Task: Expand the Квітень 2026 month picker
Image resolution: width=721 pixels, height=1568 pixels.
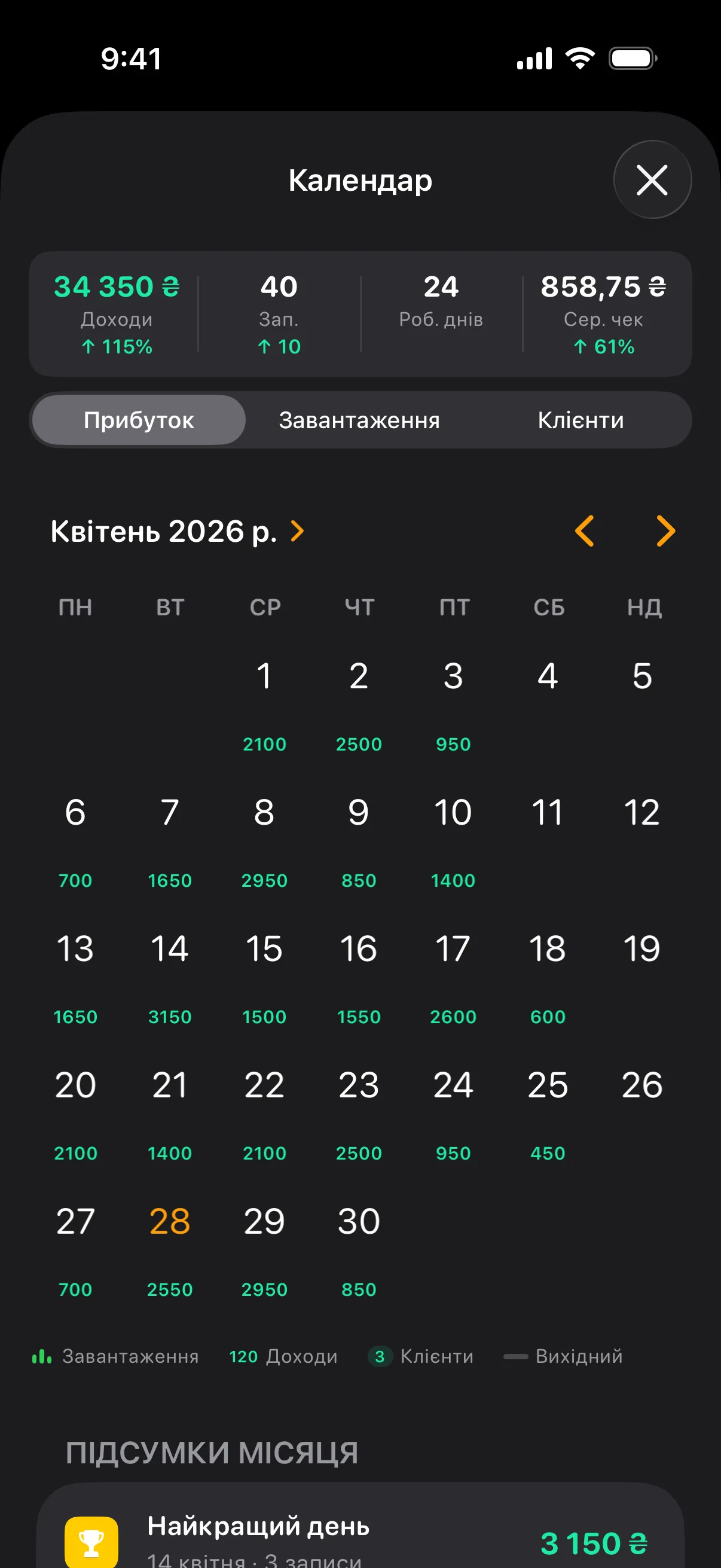Action: tap(178, 532)
